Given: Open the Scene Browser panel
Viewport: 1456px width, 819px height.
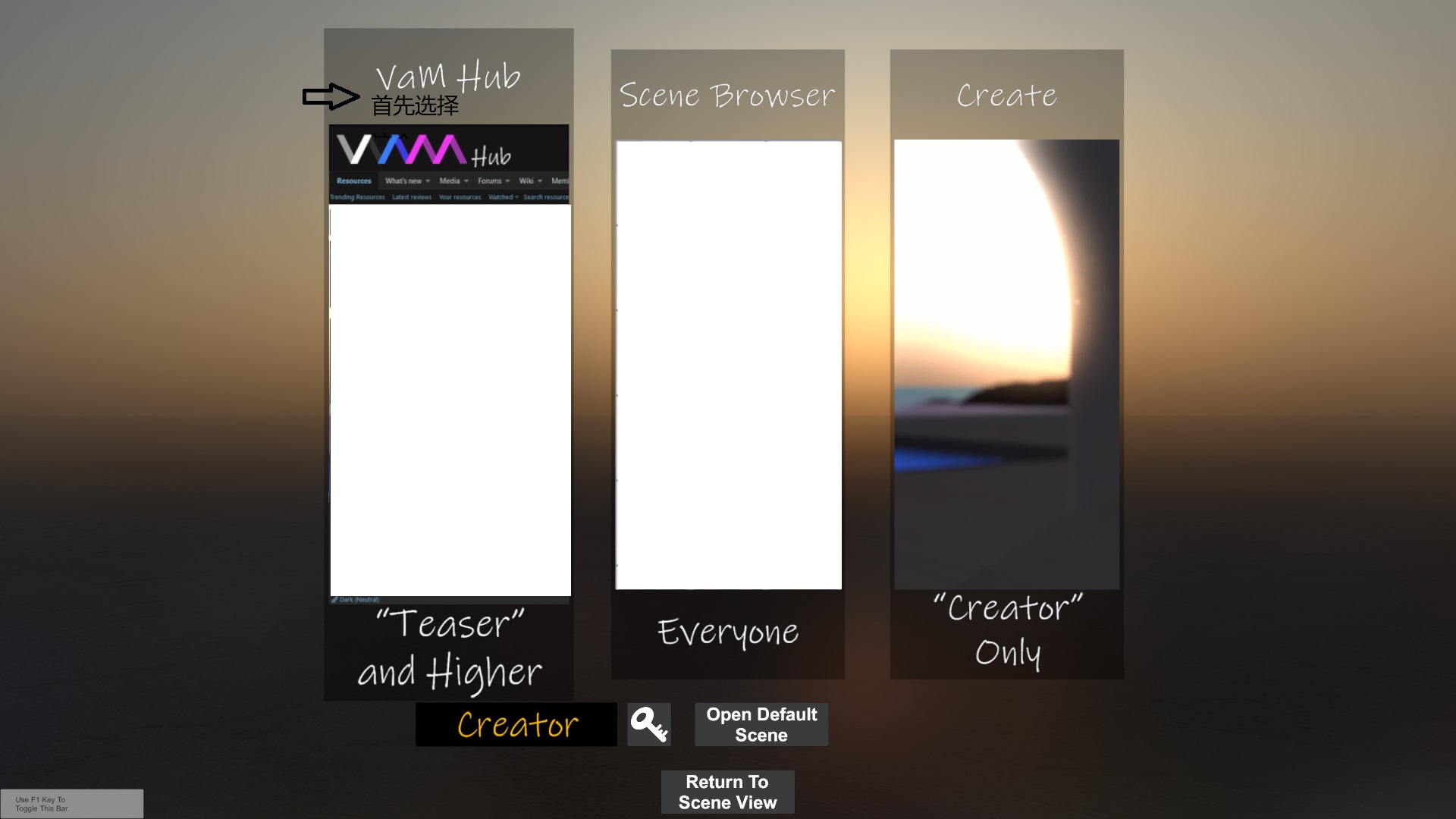Looking at the screenshot, I should tap(728, 364).
